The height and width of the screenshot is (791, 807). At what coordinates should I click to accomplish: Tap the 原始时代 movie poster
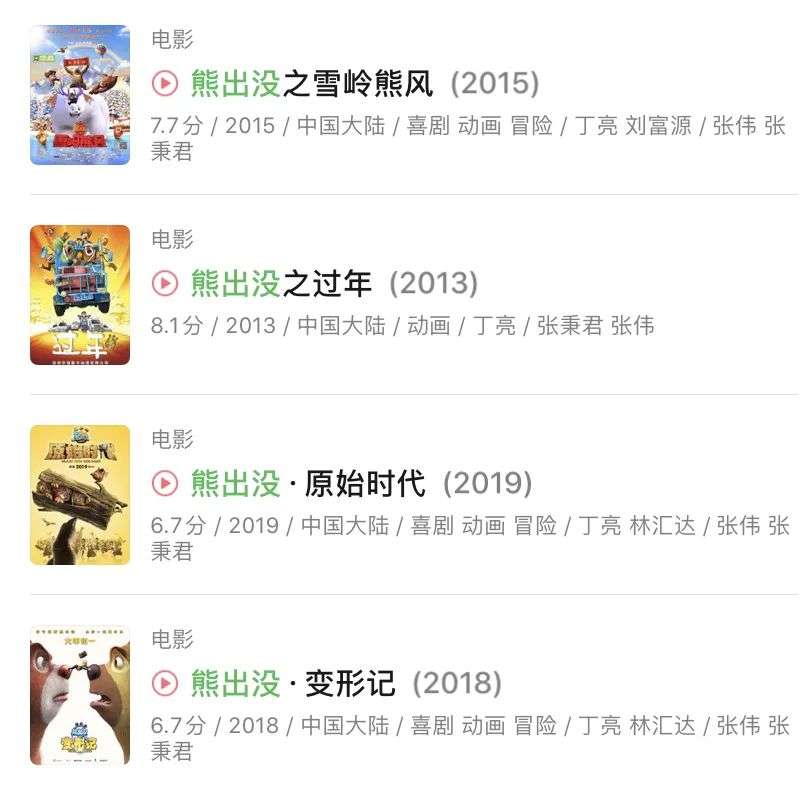pyautogui.click(x=80, y=495)
